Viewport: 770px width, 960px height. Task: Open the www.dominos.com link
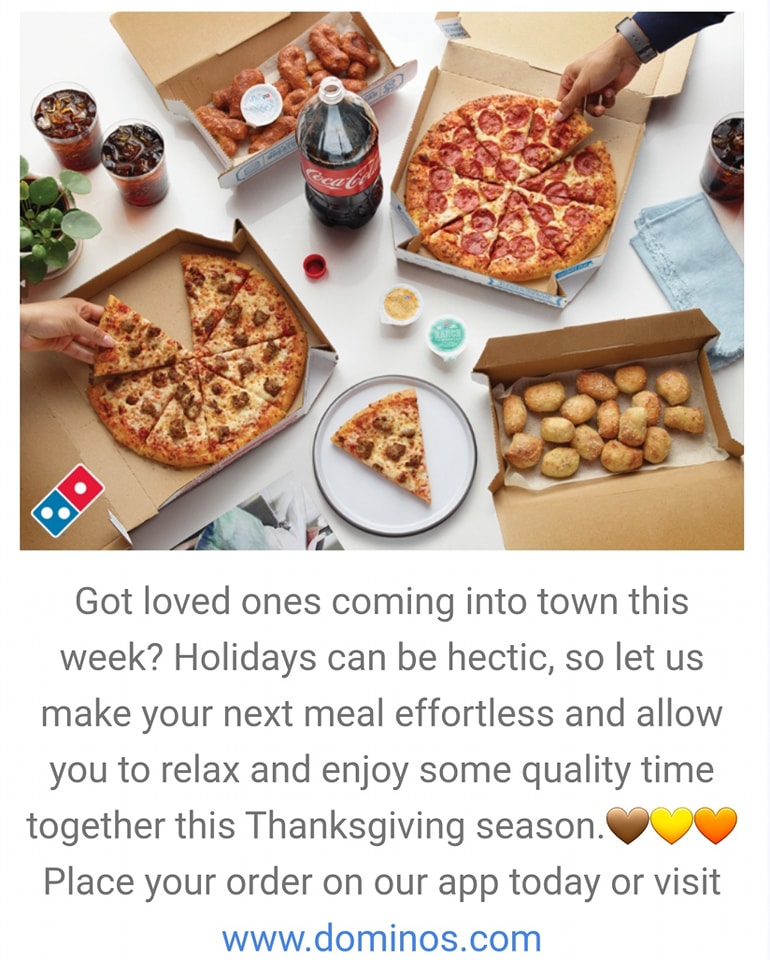pyautogui.click(x=381, y=938)
